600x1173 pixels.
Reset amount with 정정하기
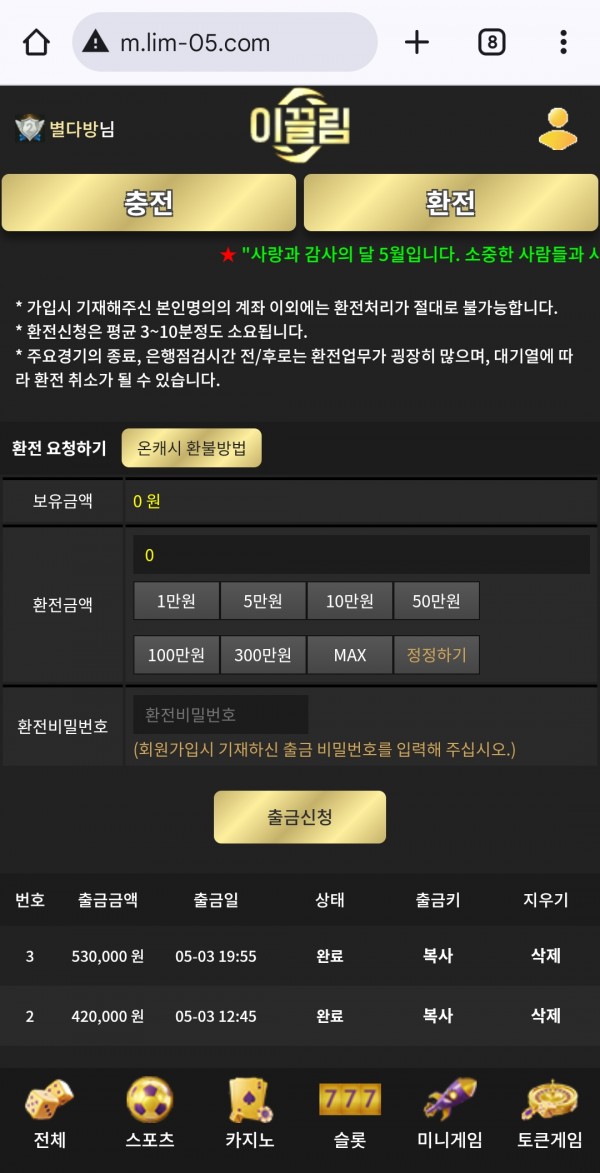click(x=436, y=655)
